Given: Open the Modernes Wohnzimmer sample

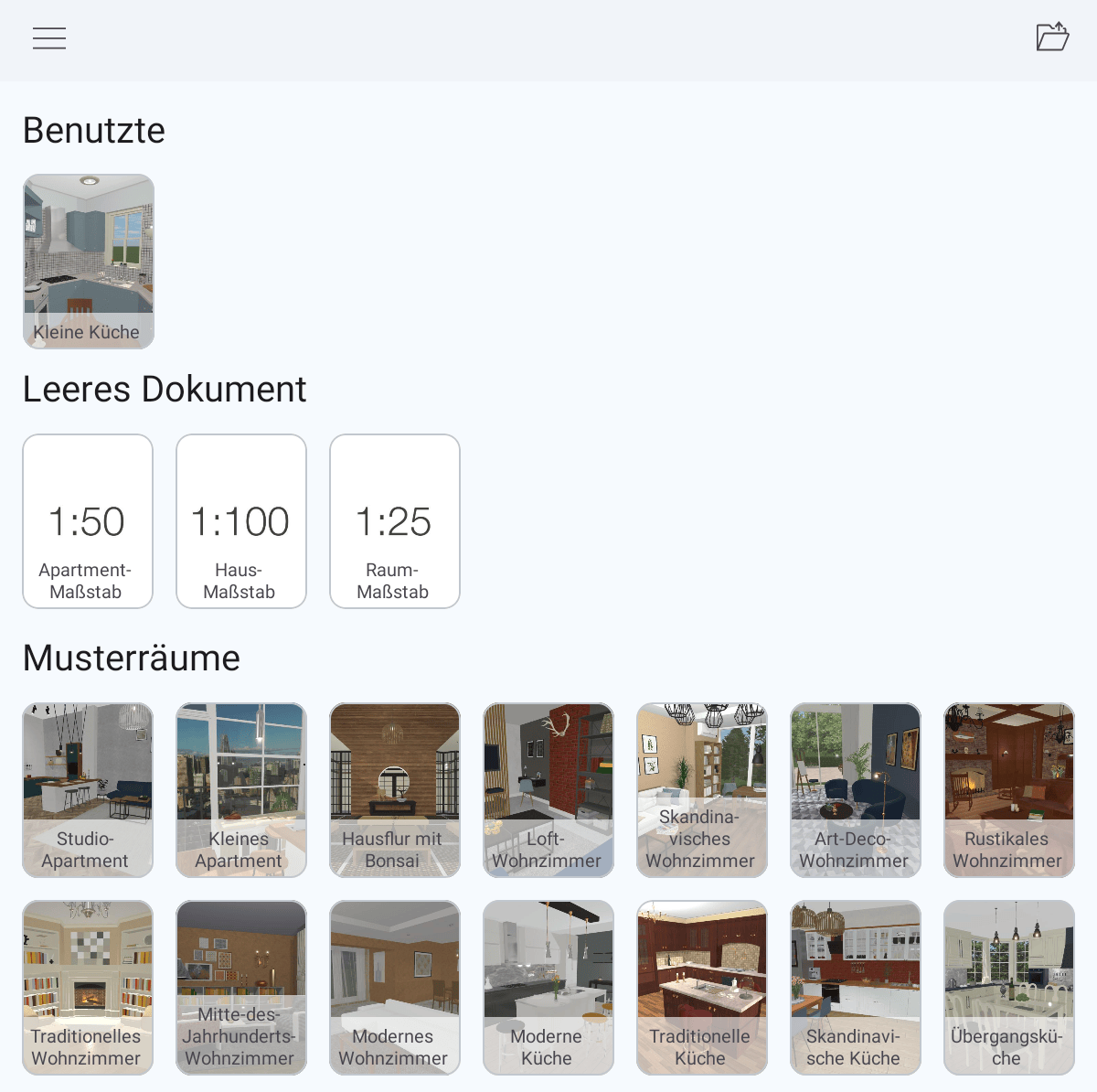Looking at the screenshot, I should click(395, 988).
